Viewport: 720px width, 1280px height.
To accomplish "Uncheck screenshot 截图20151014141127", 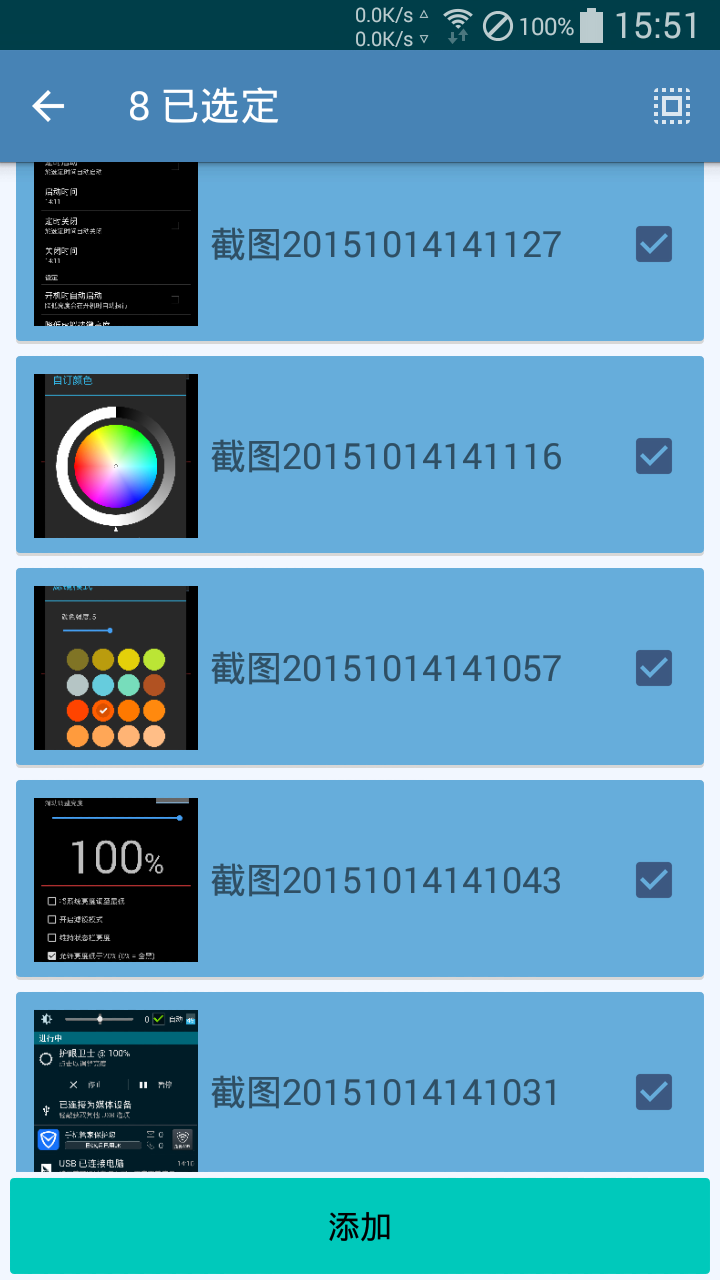I will [653, 244].
